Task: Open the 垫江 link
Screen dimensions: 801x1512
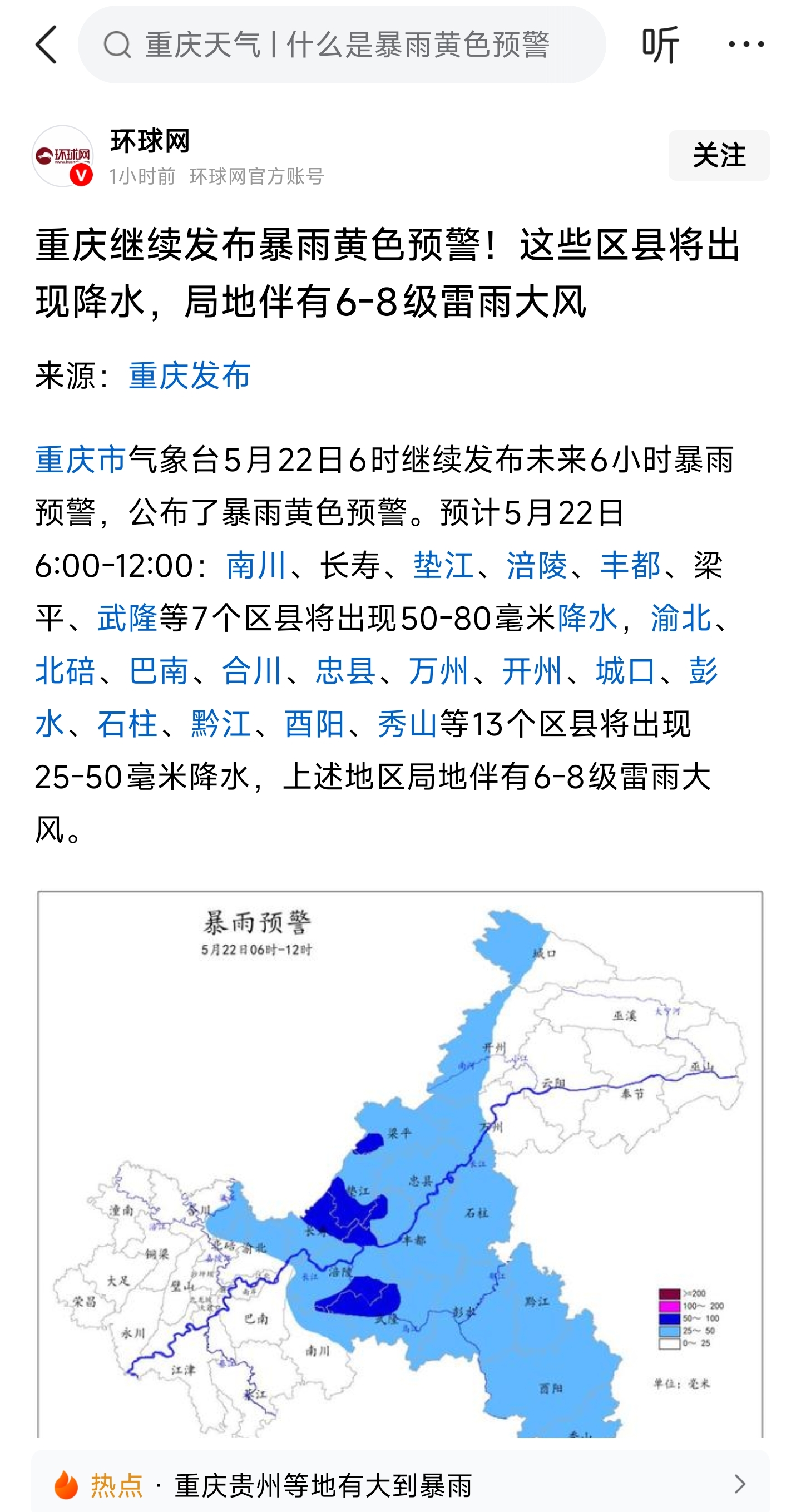Action: pyautogui.click(x=443, y=565)
